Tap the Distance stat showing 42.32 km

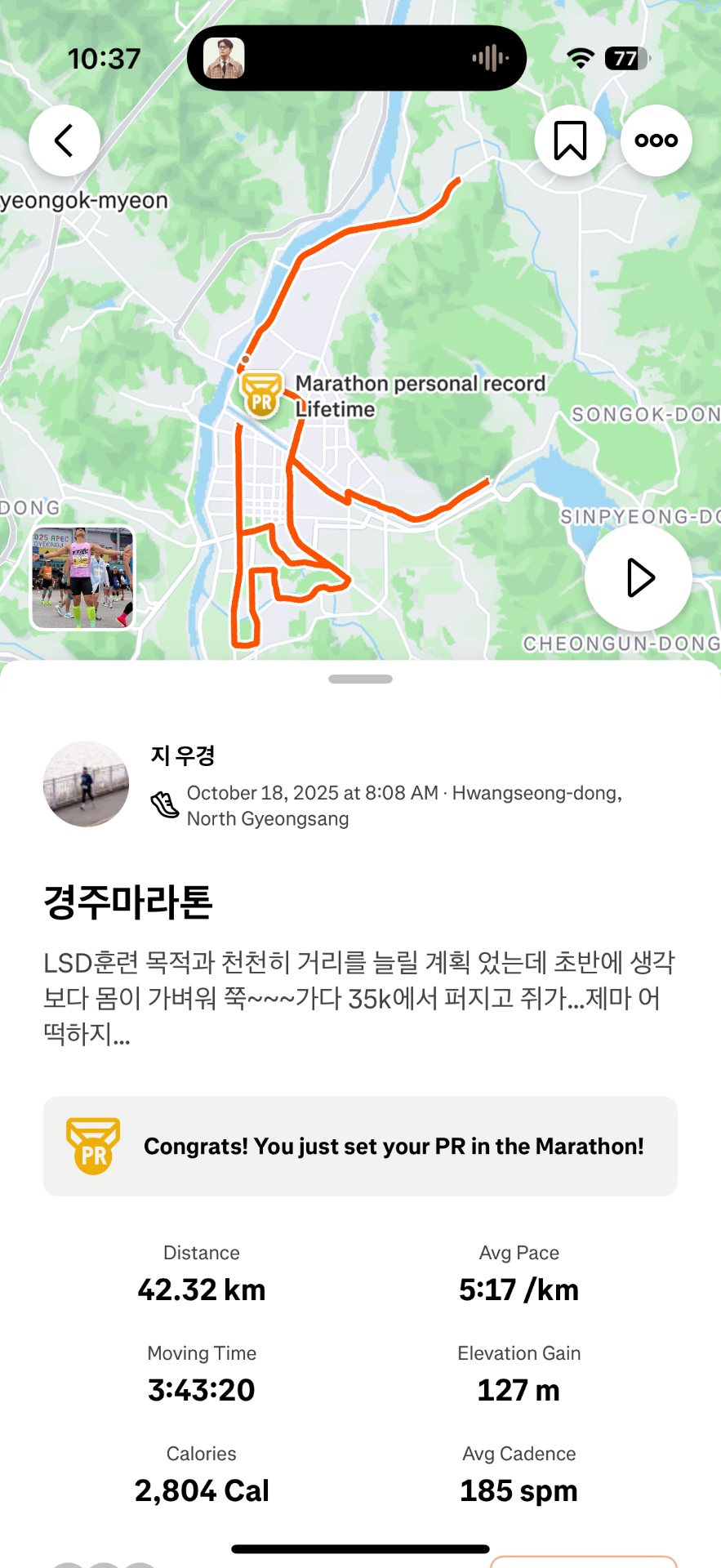[x=201, y=1290]
